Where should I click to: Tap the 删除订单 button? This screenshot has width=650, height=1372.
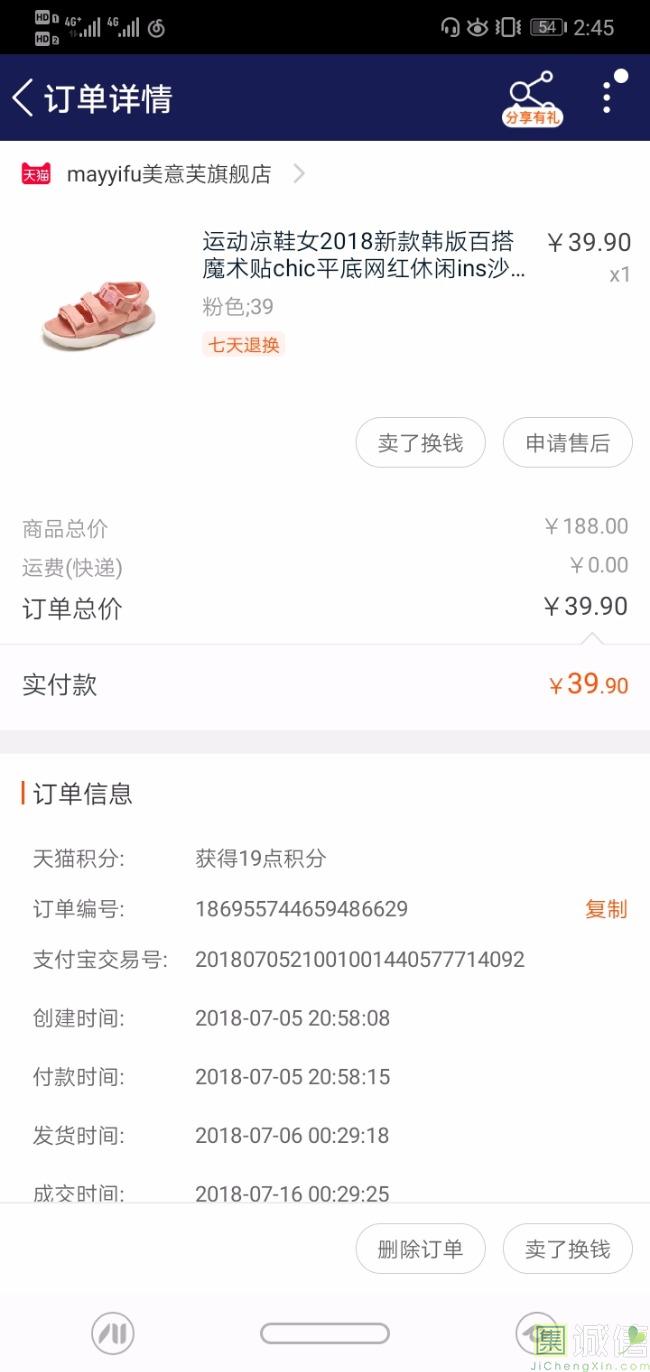(x=420, y=1249)
